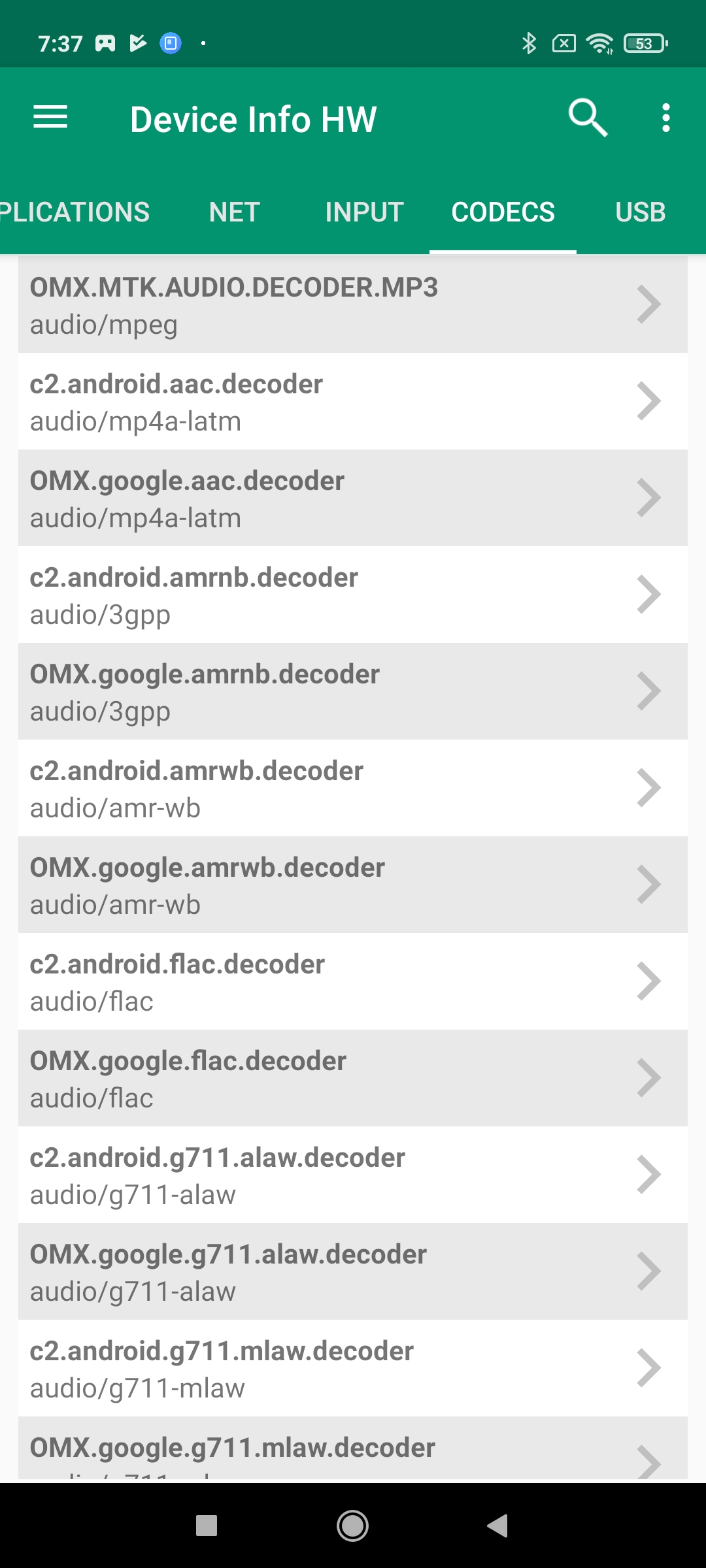Open c2.android.aac.decoder details
Viewport: 706px width, 1568px height.
tap(353, 401)
